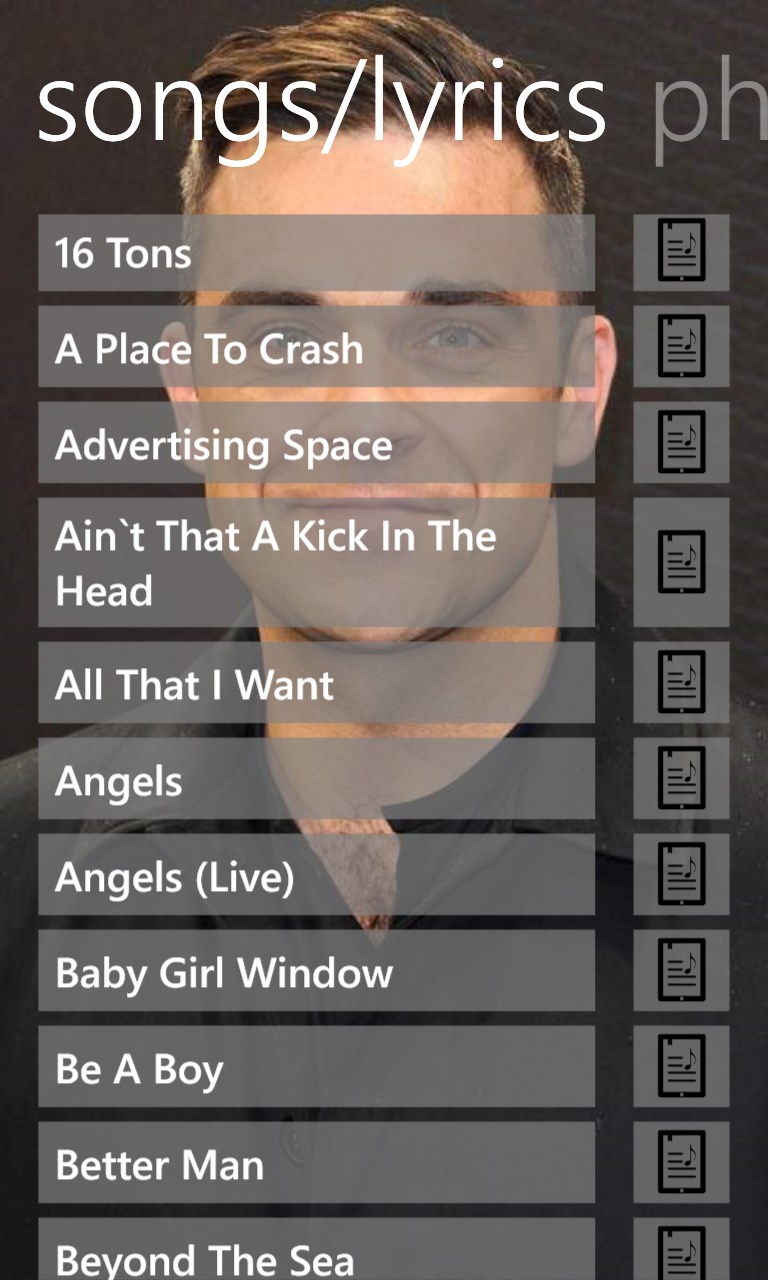Select Better Man from the song list
Viewport: 768px width, 1280px height.
(316, 1164)
